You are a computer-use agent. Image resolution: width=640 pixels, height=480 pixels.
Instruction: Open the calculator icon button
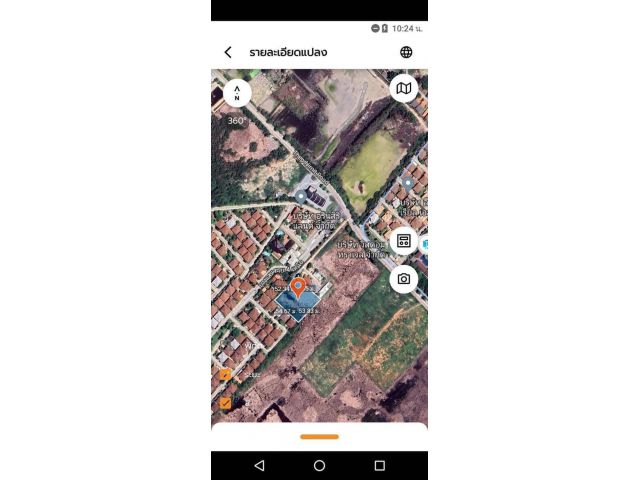tap(403, 241)
